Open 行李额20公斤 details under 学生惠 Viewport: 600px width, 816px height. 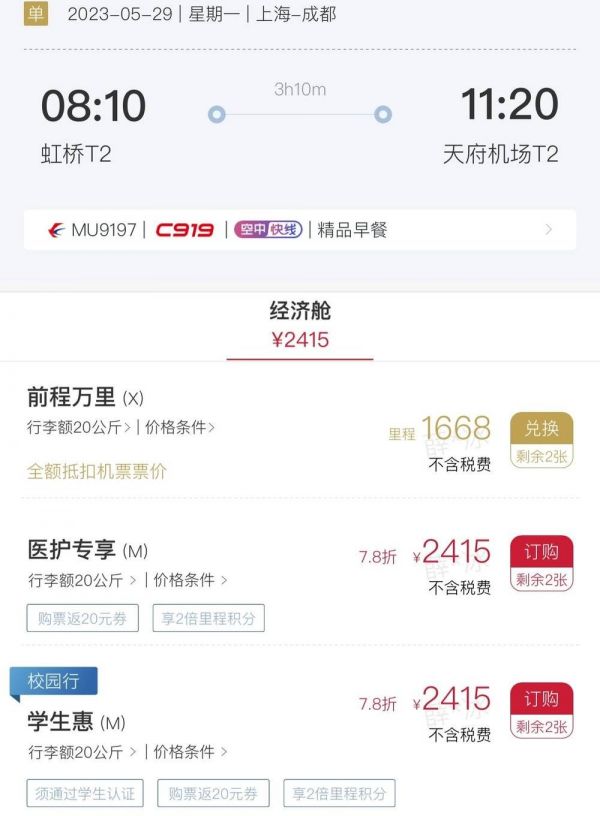tap(79, 752)
